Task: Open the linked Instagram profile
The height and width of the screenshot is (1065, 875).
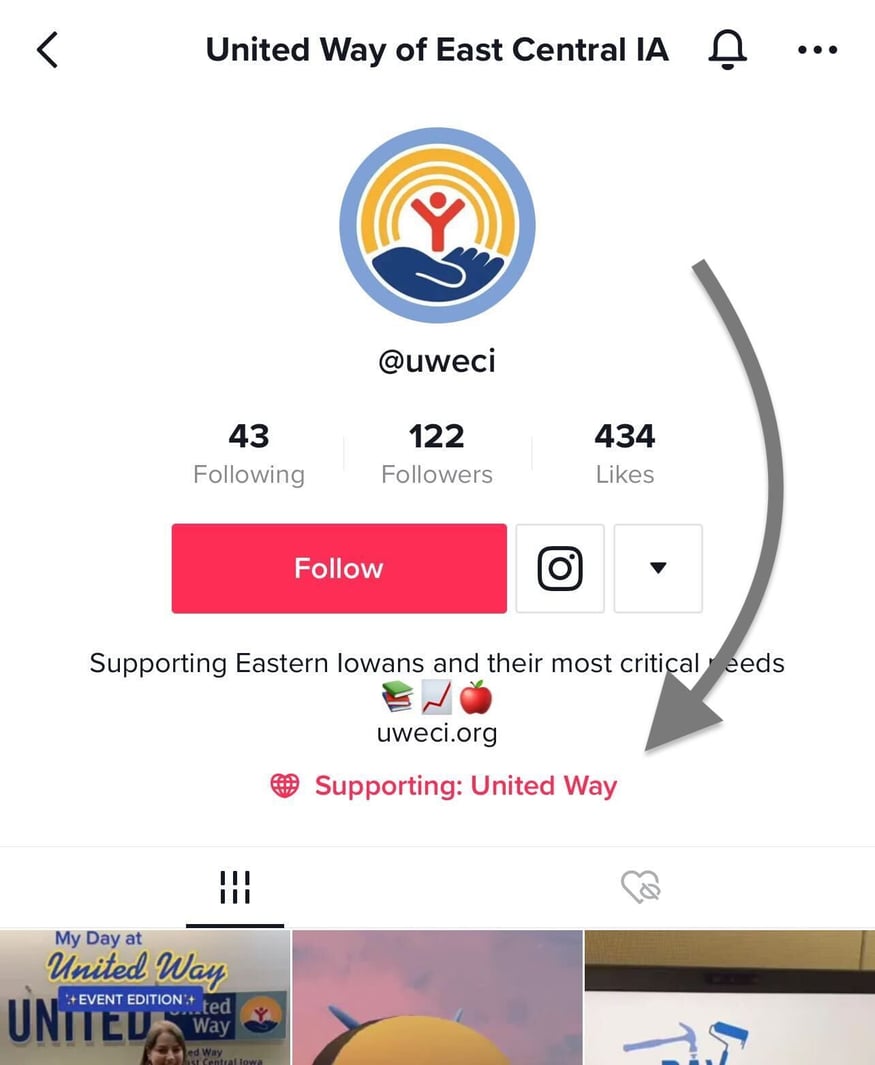Action: [560, 568]
